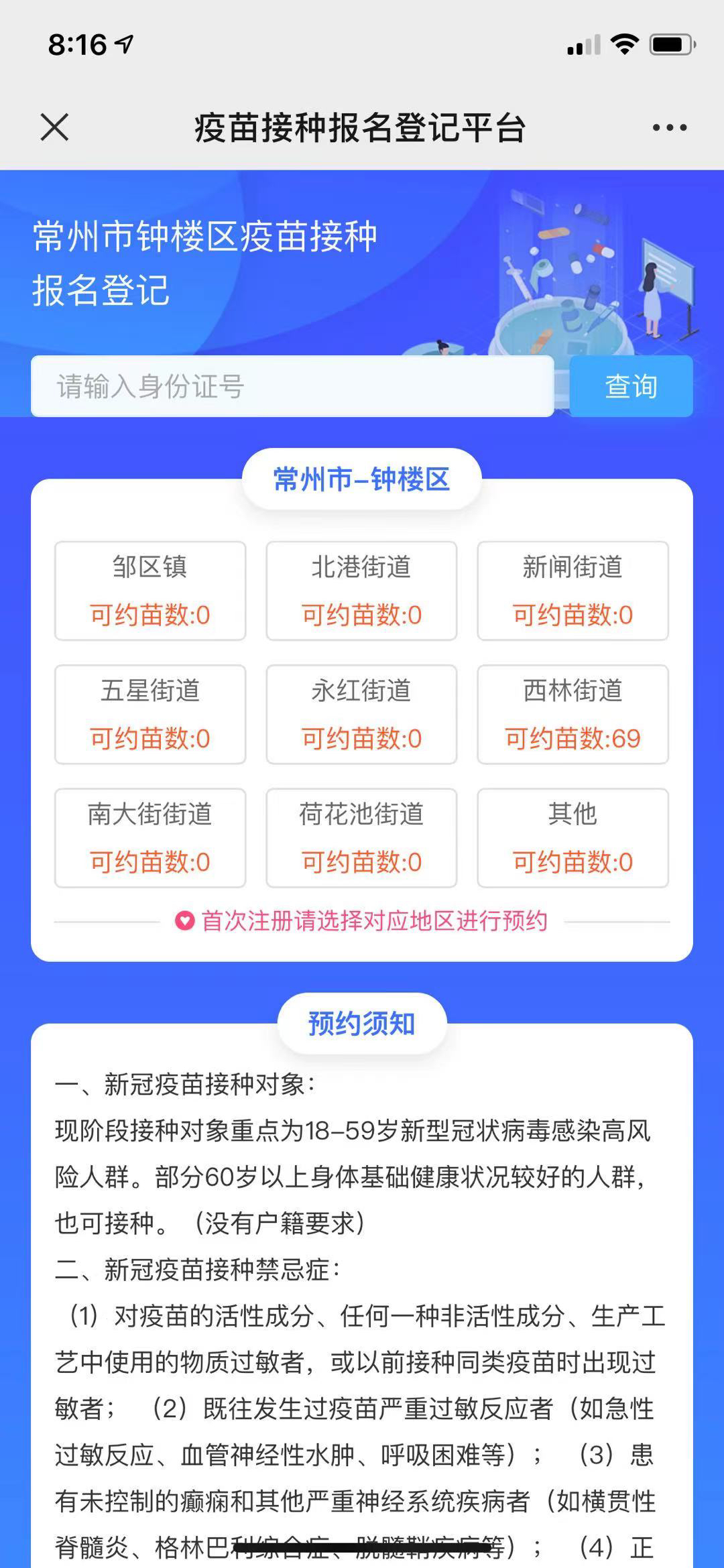Pick the 五星街道 option
Image resolution: width=724 pixels, height=1568 pixels.
[150, 714]
